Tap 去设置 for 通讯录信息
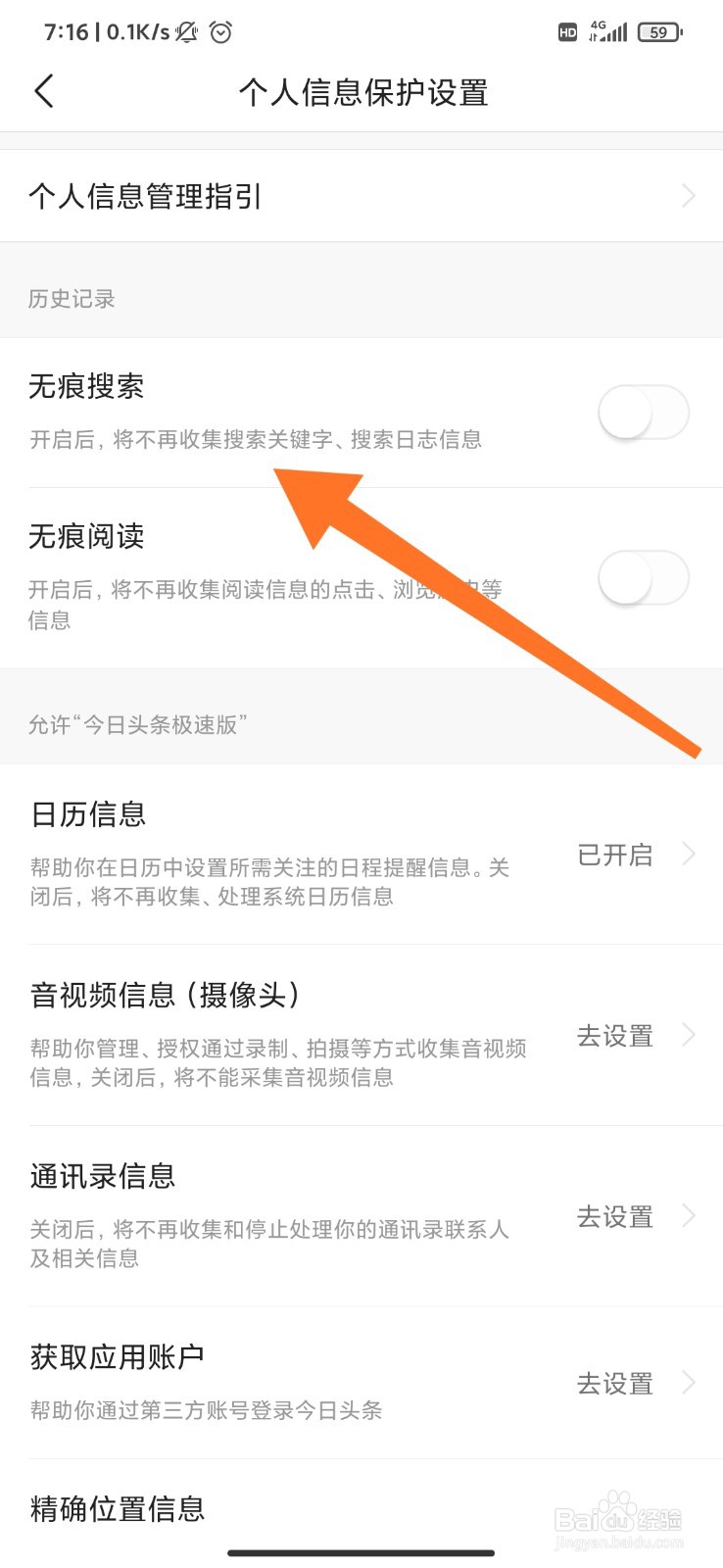This screenshot has height=1568, width=723. [614, 1217]
